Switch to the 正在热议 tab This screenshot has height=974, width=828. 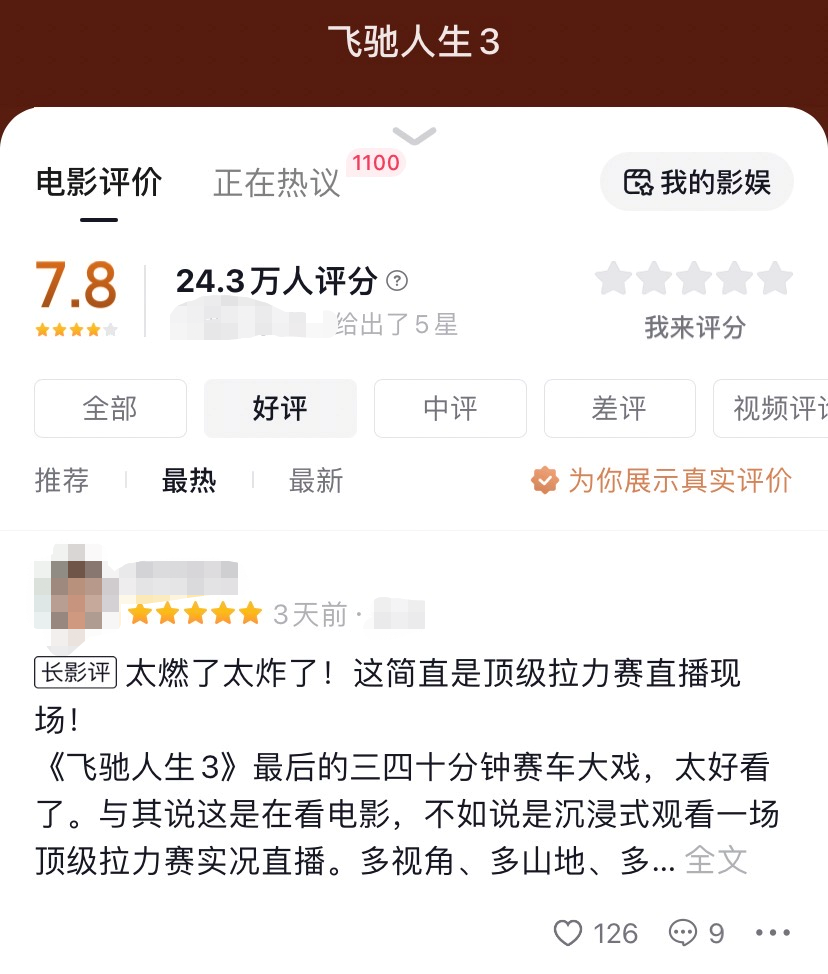pos(277,183)
